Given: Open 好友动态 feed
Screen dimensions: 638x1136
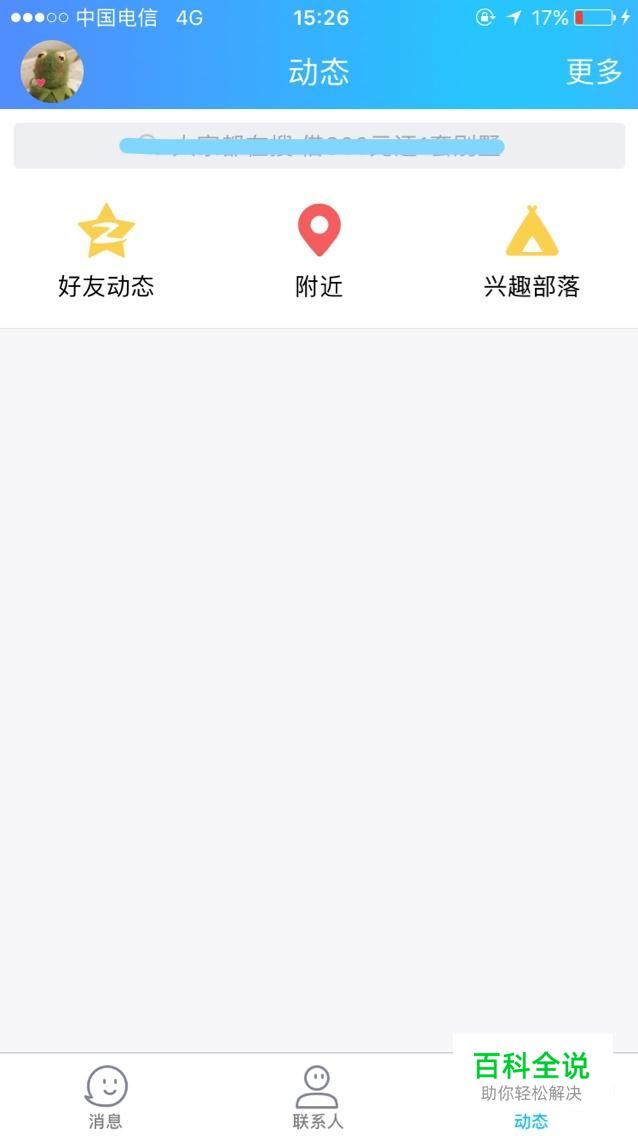Looking at the screenshot, I should coord(106,250).
